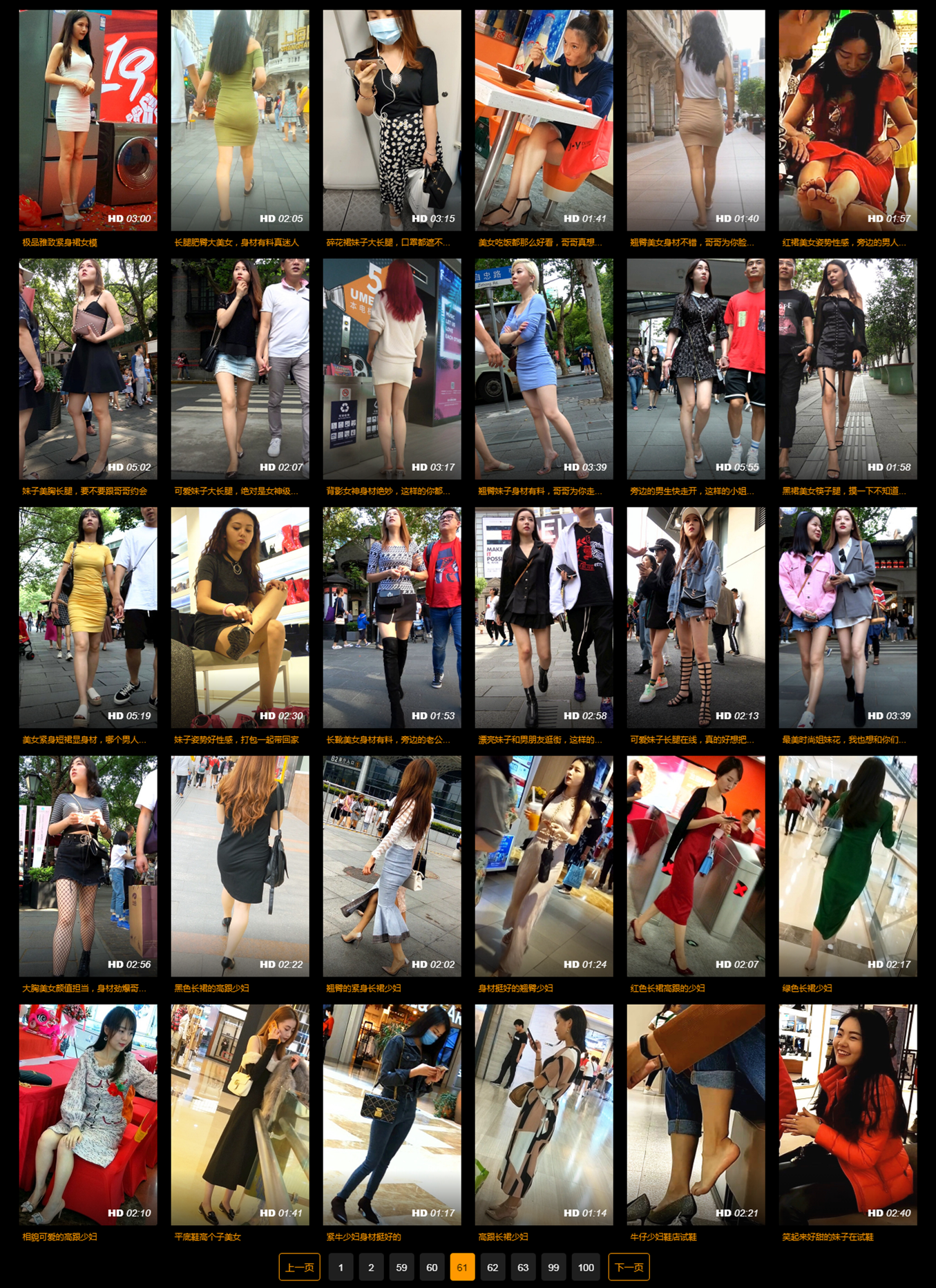This screenshot has height=1288, width=936.
Task: Go to the next page (下一页)
Action: (629, 1267)
